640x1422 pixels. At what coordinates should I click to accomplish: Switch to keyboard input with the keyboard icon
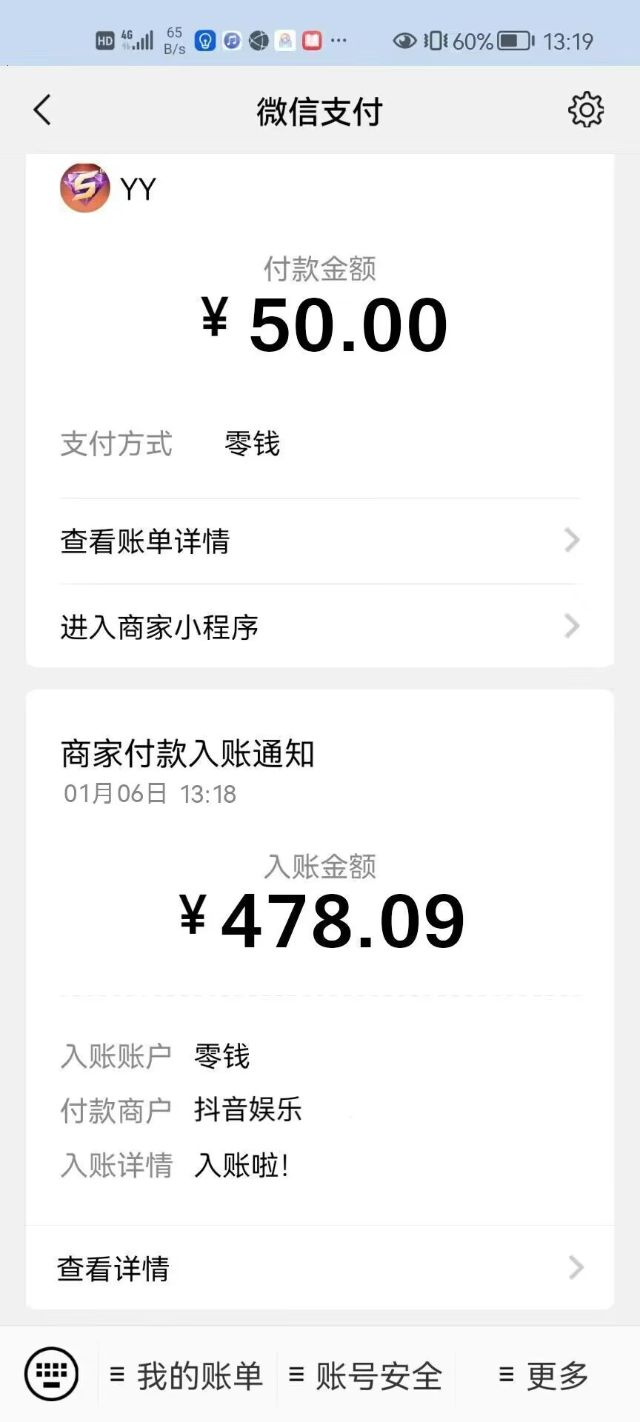51,1374
